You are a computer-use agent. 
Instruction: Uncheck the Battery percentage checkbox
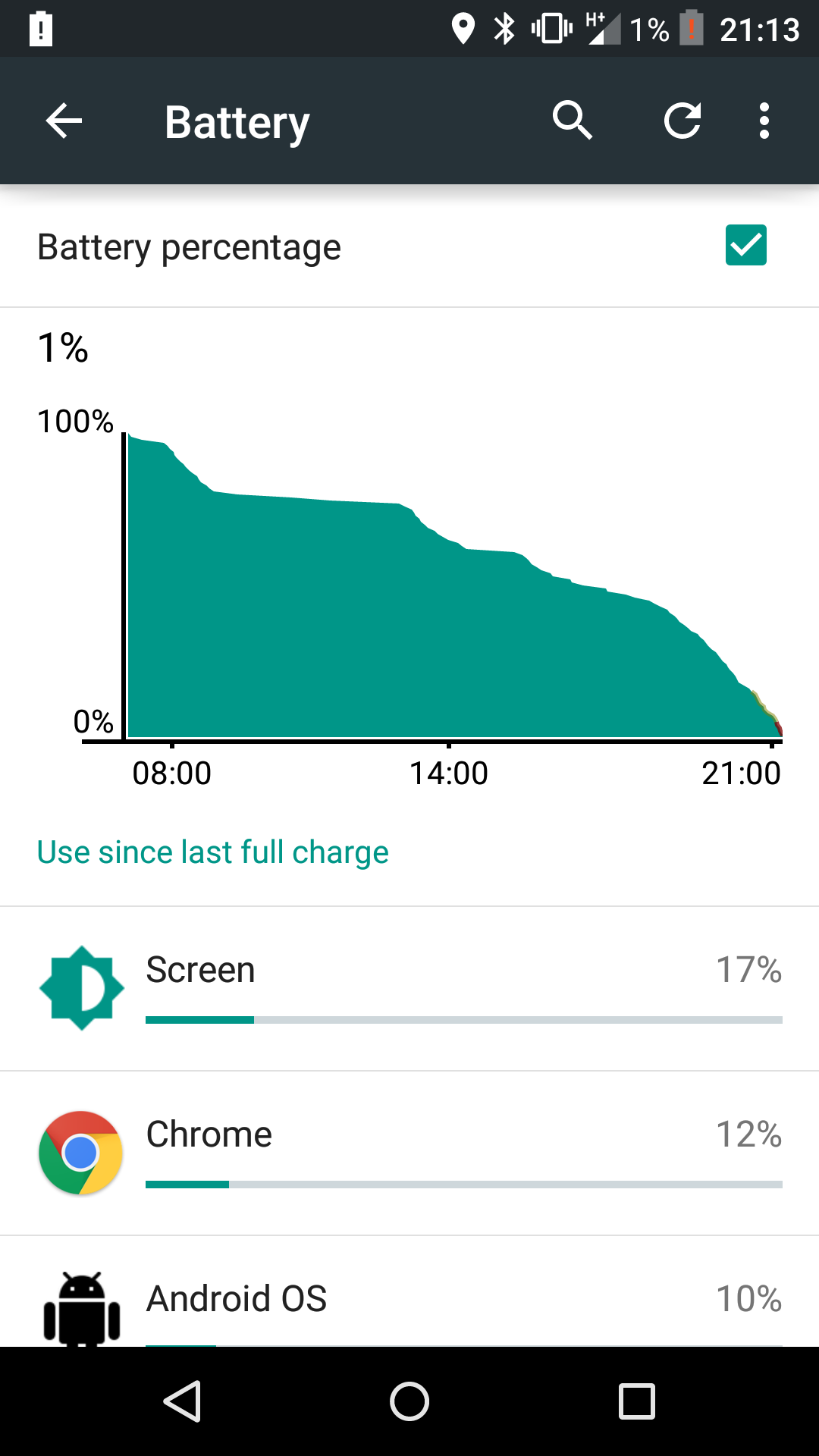(x=746, y=245)
